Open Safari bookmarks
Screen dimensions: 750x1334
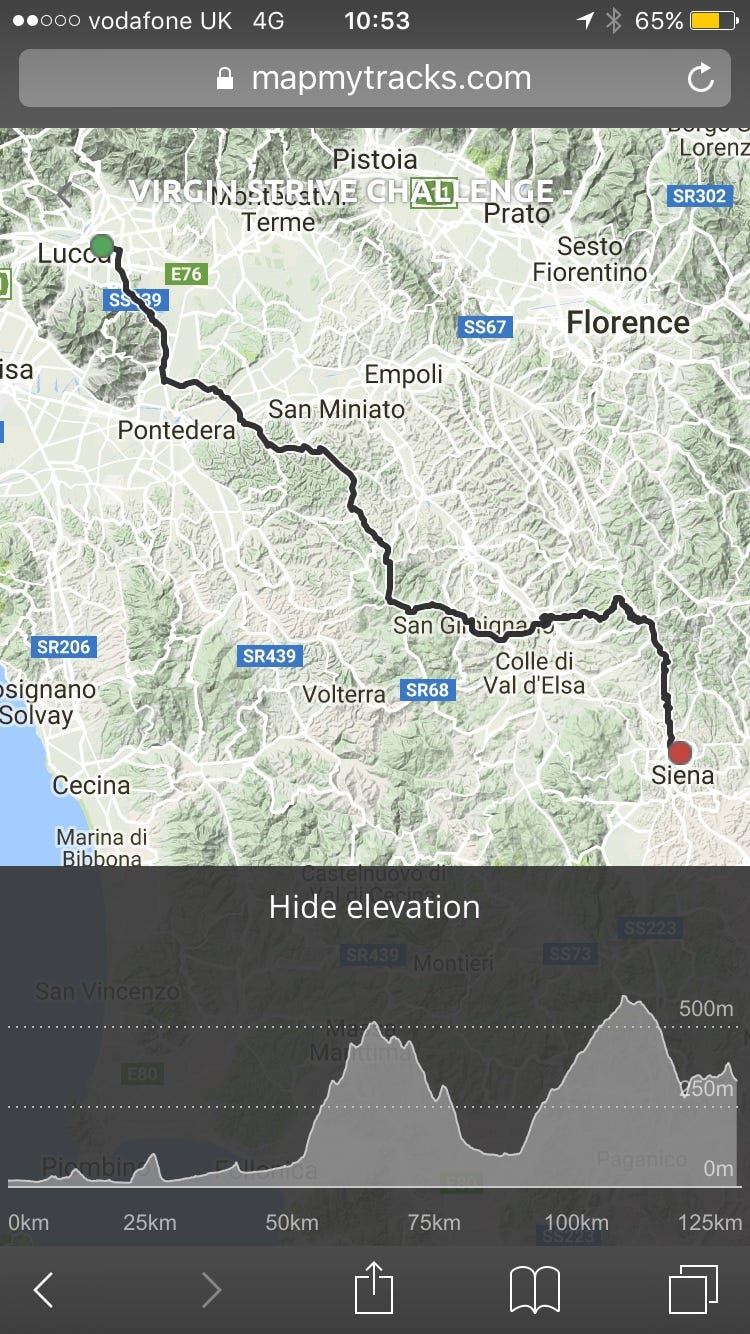pos(535,1290)
